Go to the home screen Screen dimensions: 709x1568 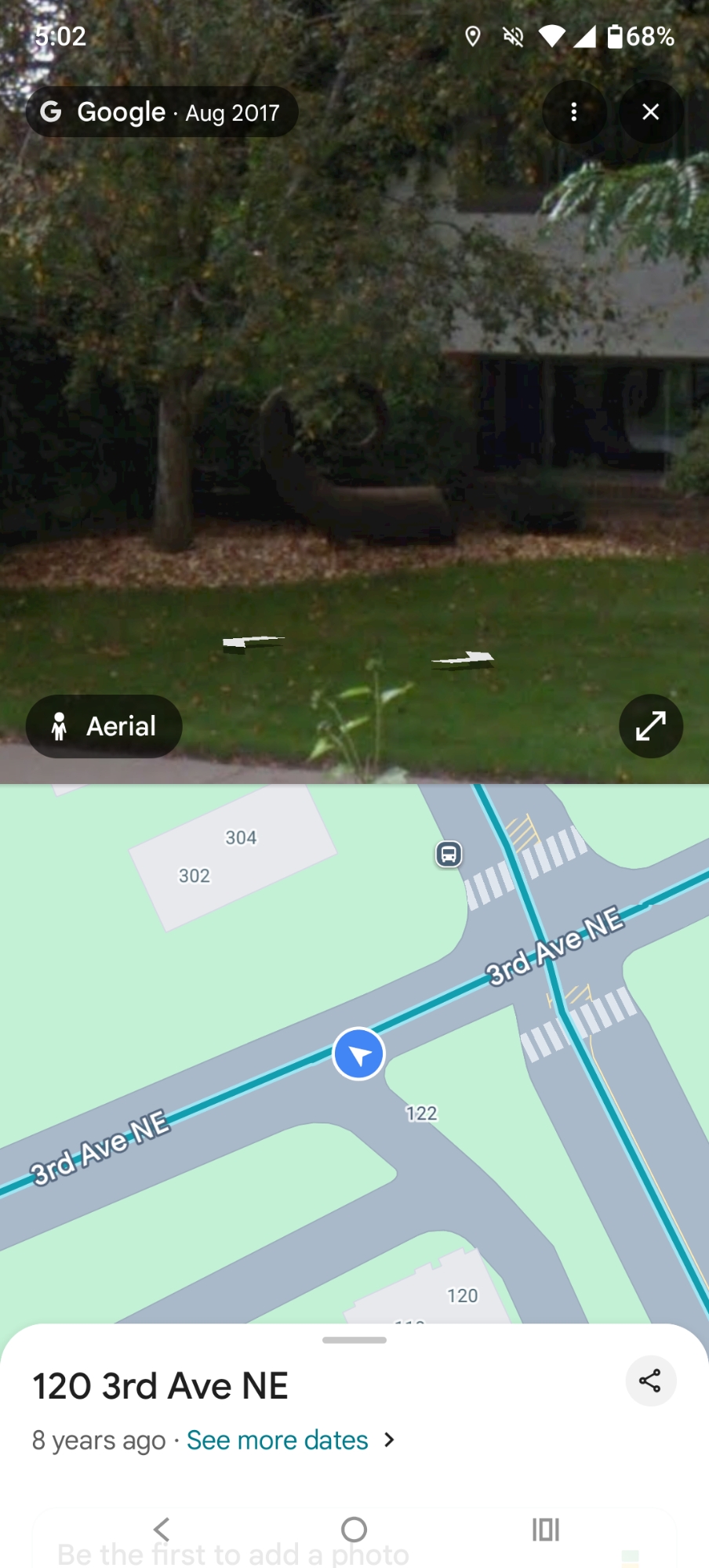(x=354, y=1529)
